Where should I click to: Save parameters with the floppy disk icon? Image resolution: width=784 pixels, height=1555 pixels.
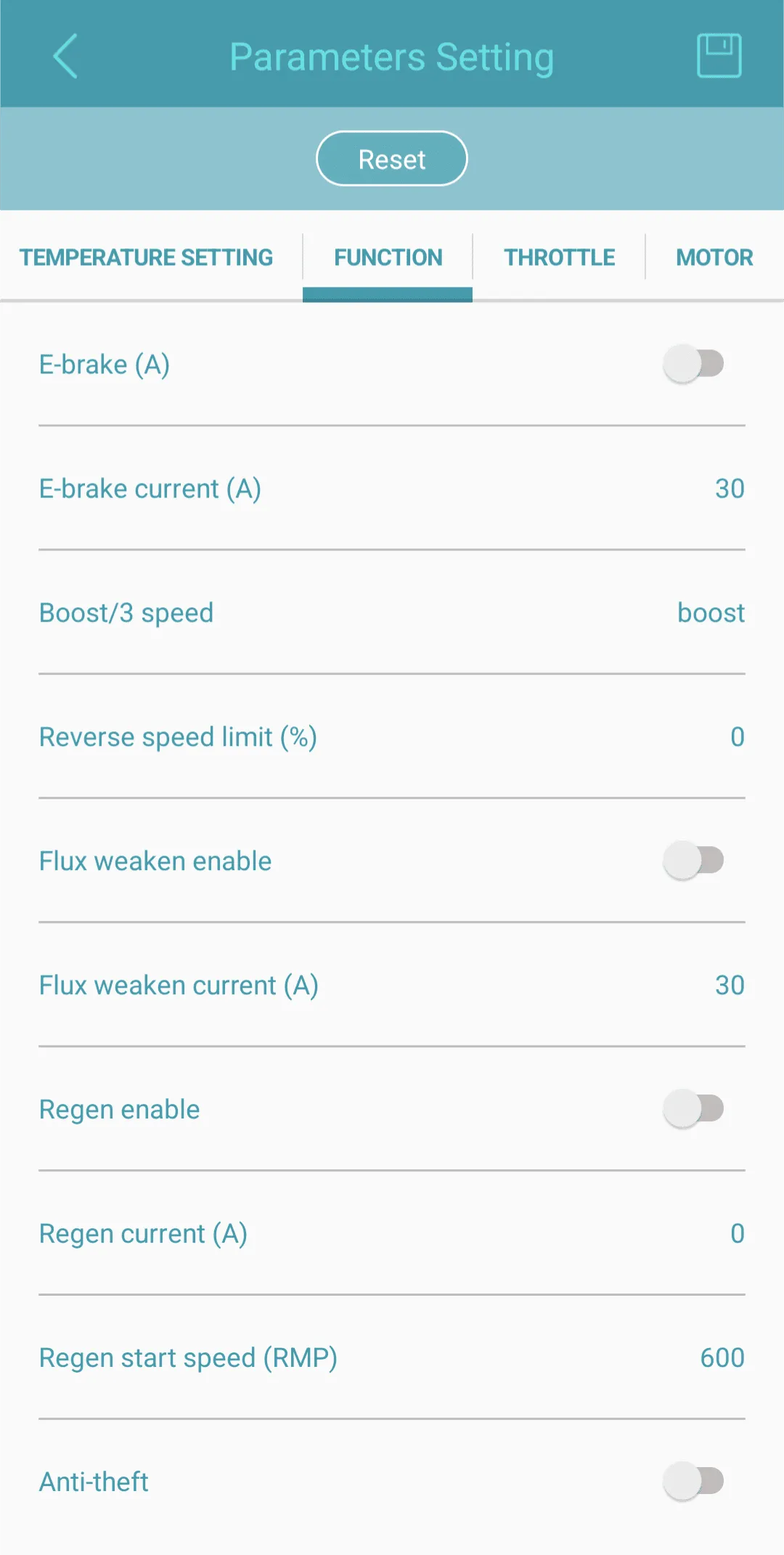(719, 56)
